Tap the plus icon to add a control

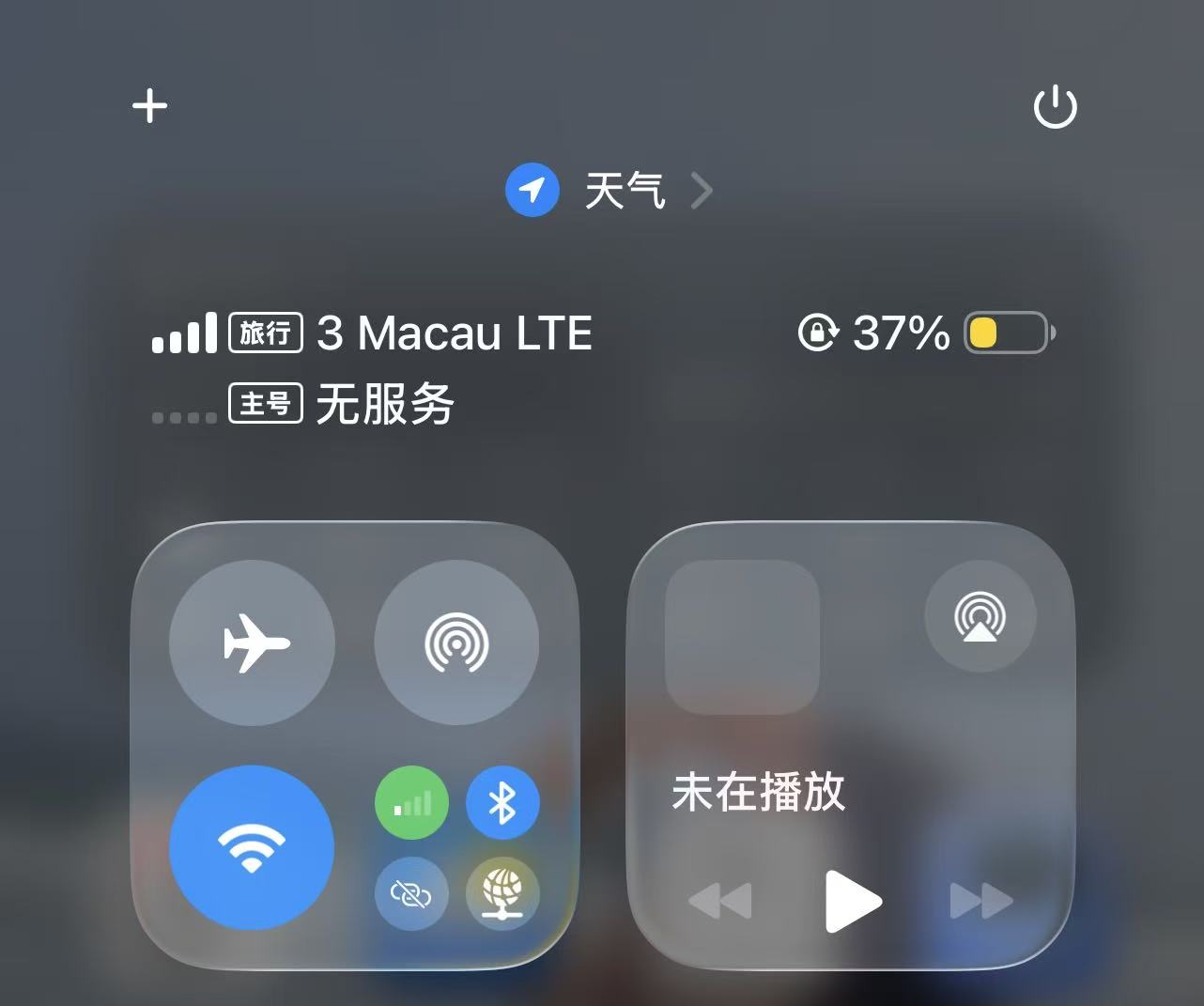(149, 106)
